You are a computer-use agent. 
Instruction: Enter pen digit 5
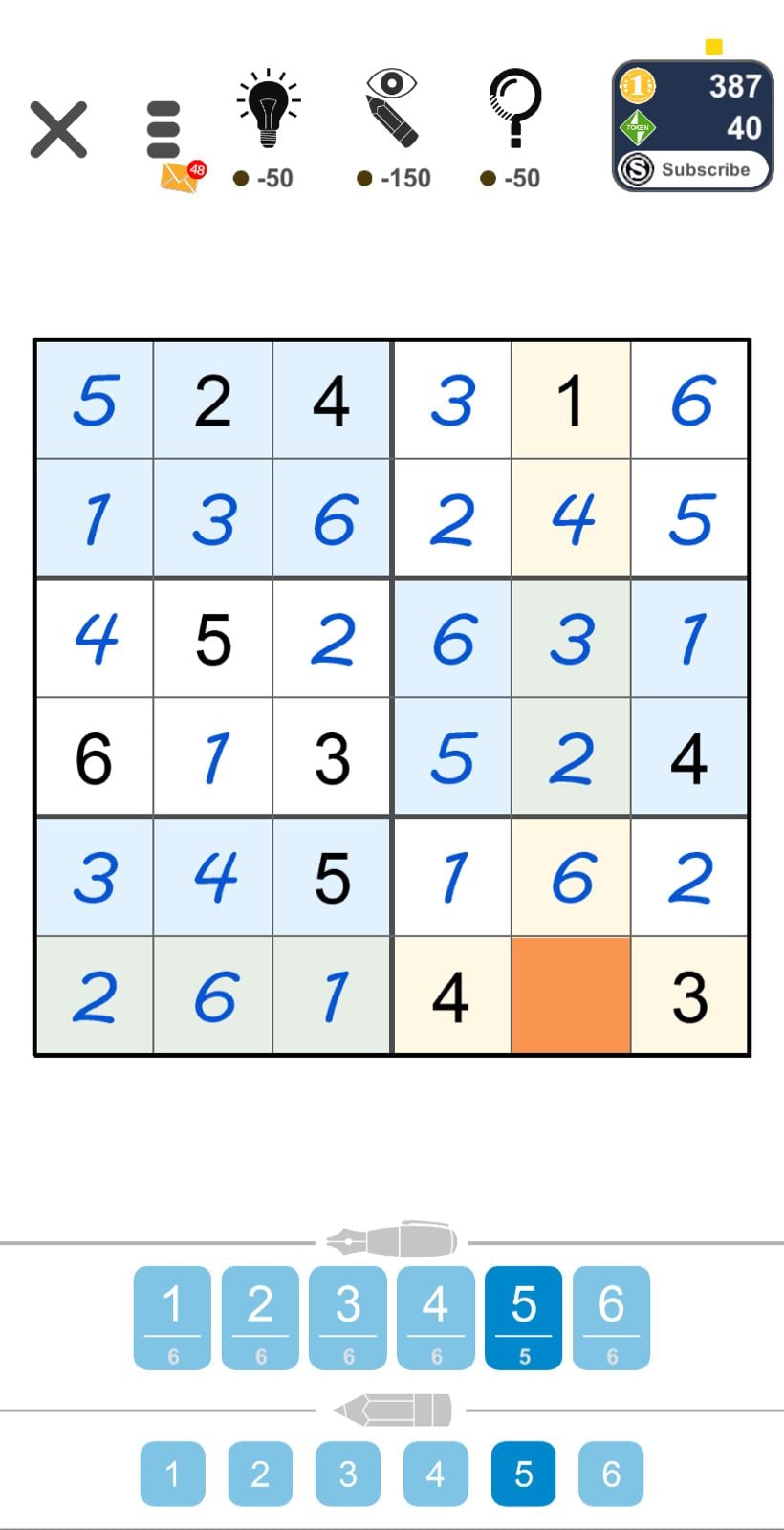(x=524, y=1317)
